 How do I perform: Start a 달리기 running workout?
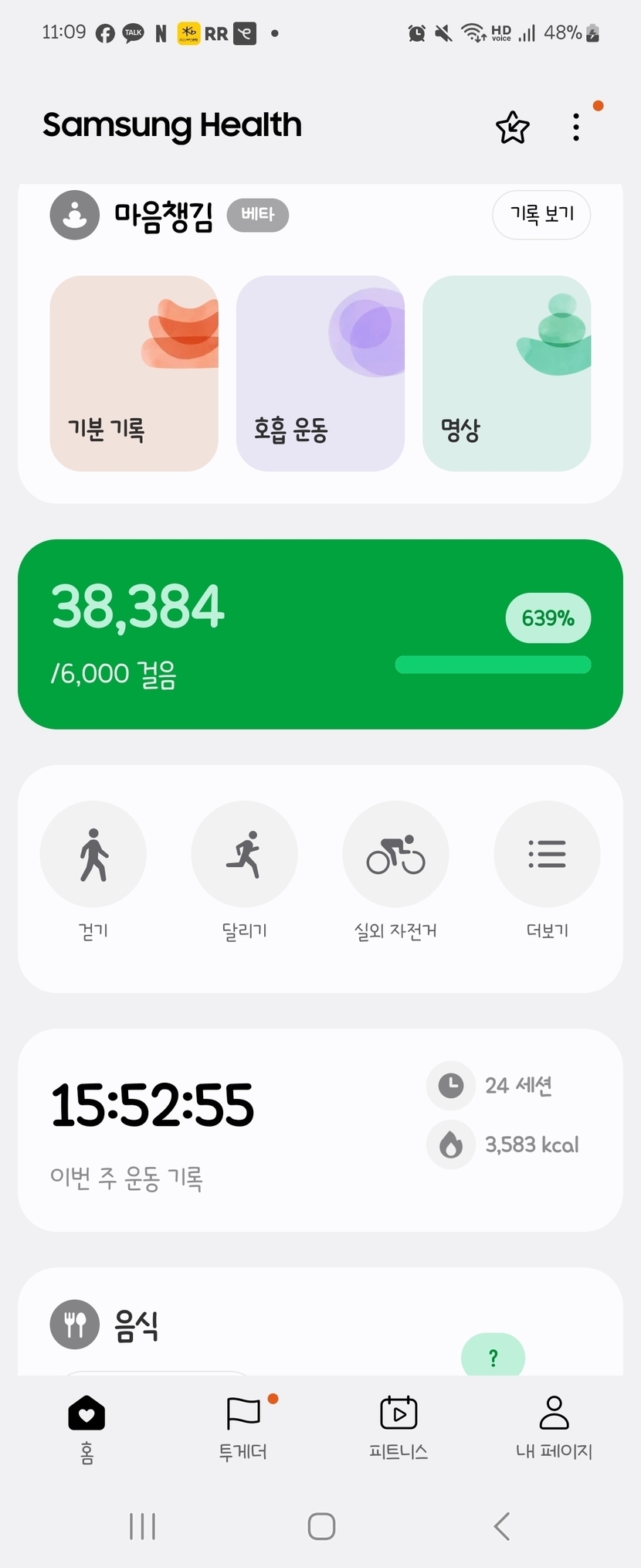tap(244, 854)
